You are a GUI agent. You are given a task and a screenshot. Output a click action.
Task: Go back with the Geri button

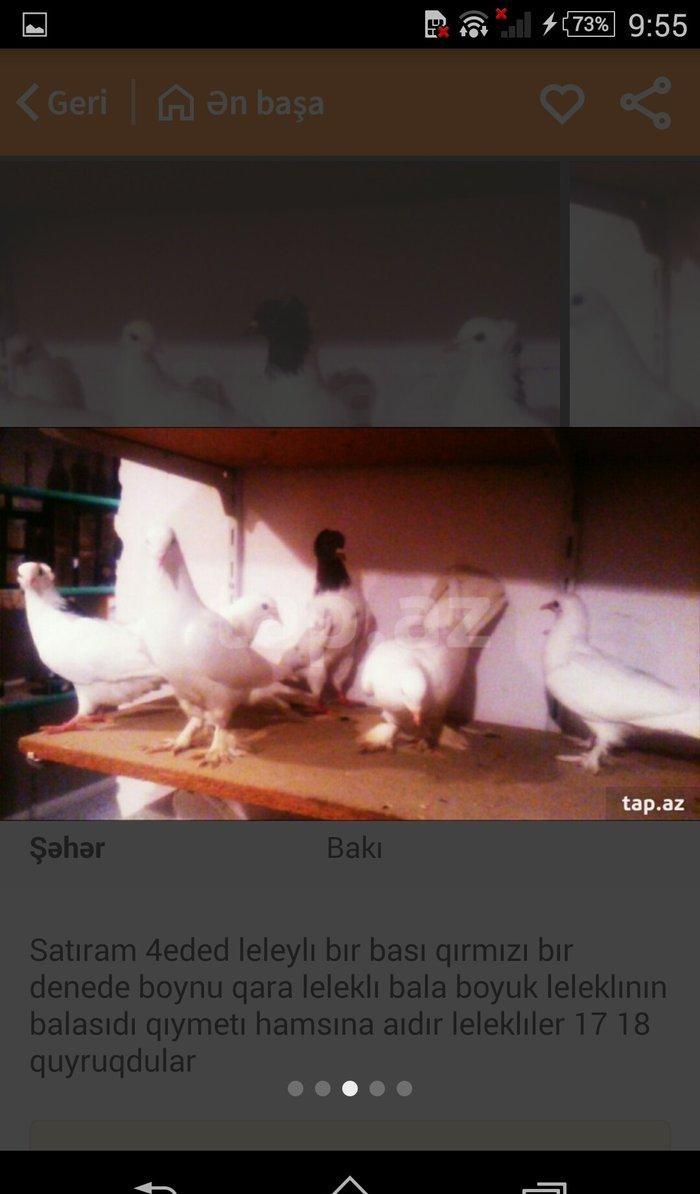[x=62, y=103]
